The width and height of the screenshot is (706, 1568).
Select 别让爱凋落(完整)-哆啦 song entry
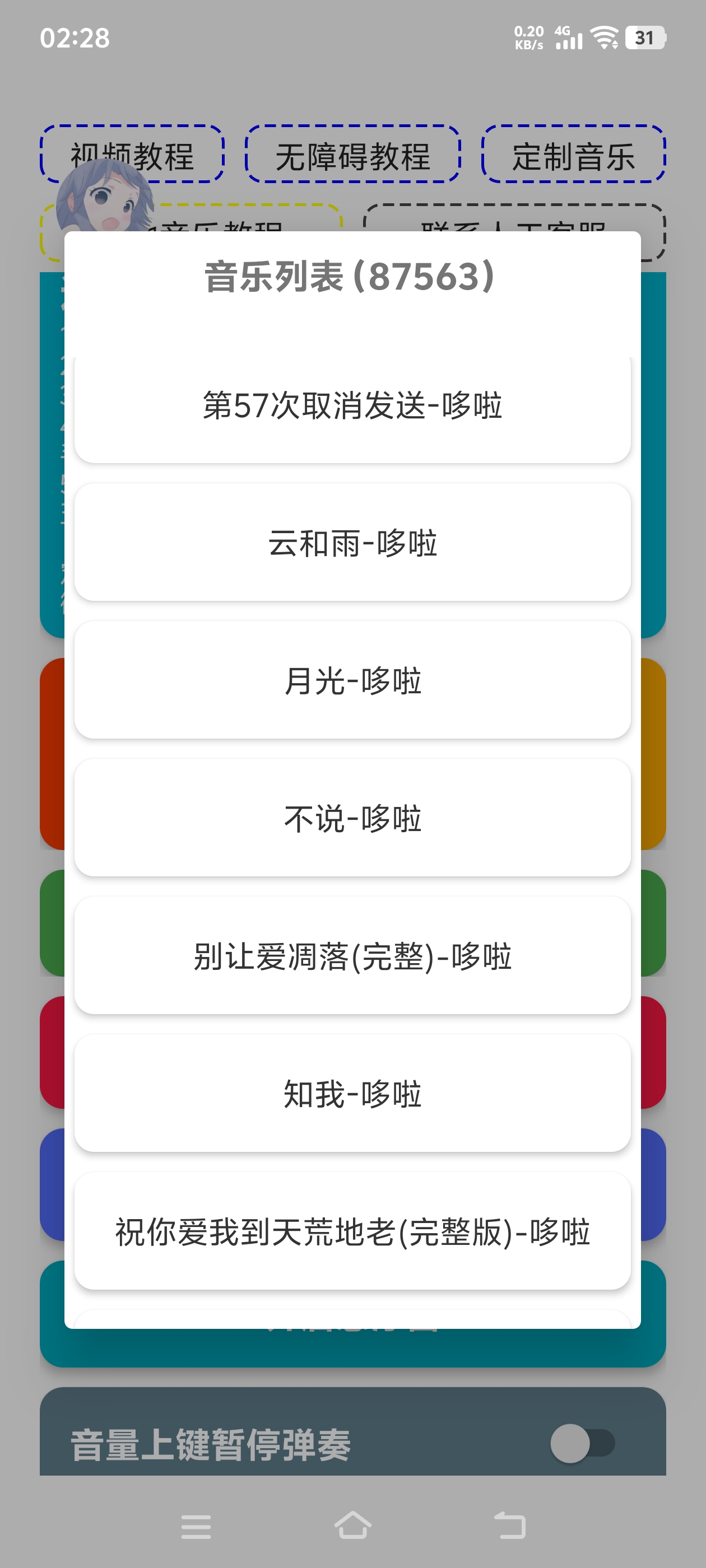tap(352, 956)
